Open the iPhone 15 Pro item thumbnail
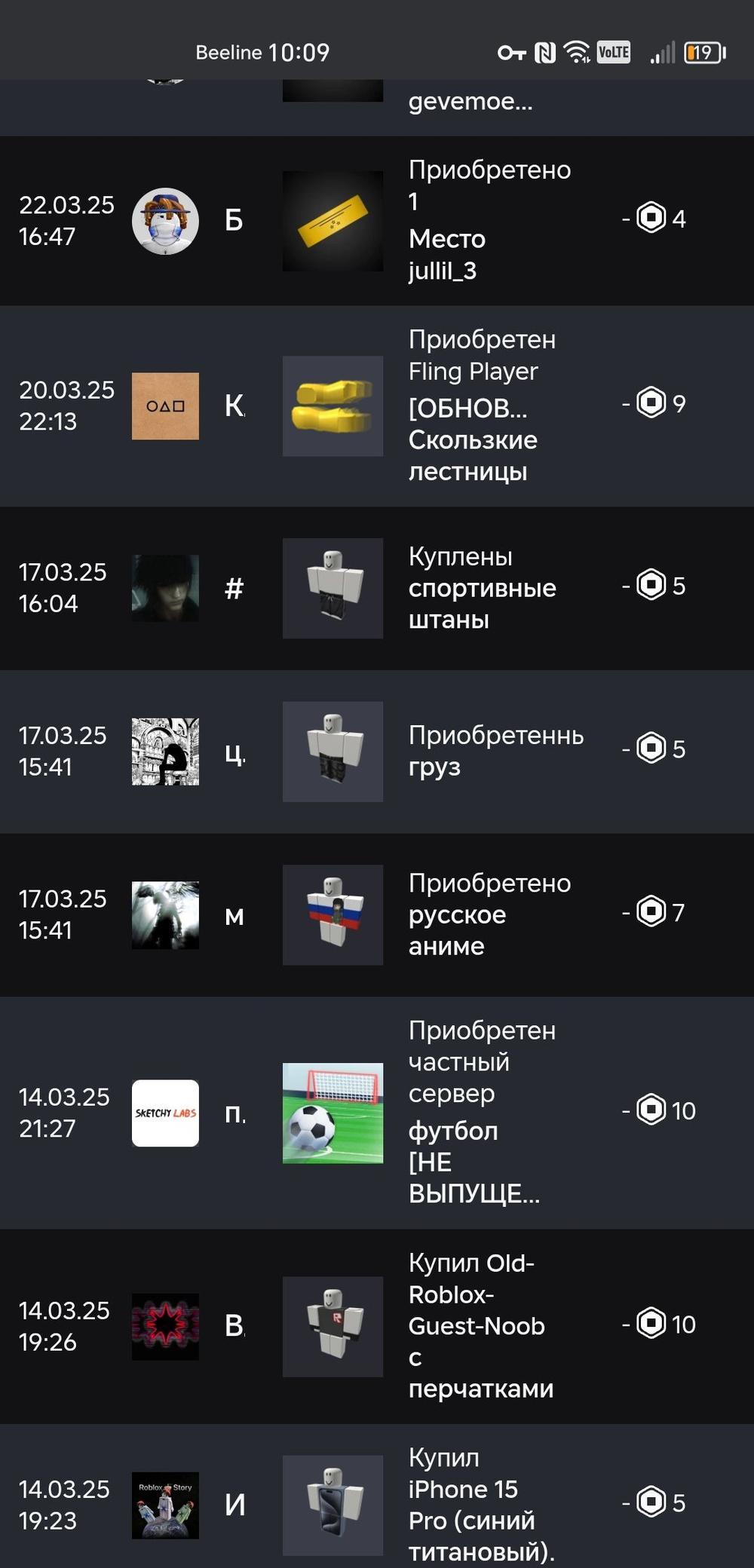Viewport: 754px width, 1568px height. pos(333,1505)
